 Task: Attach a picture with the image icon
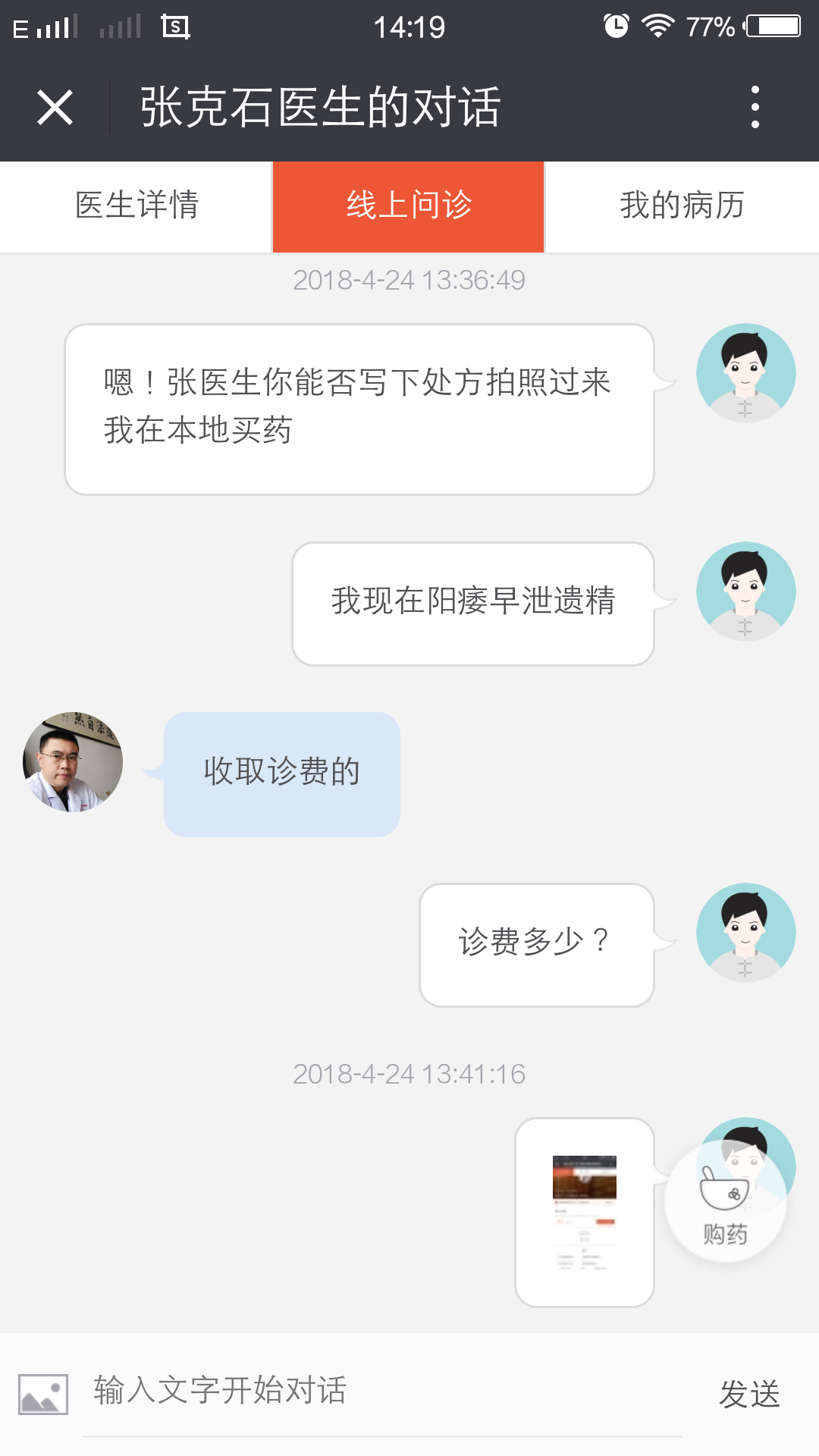[43, 1394]
